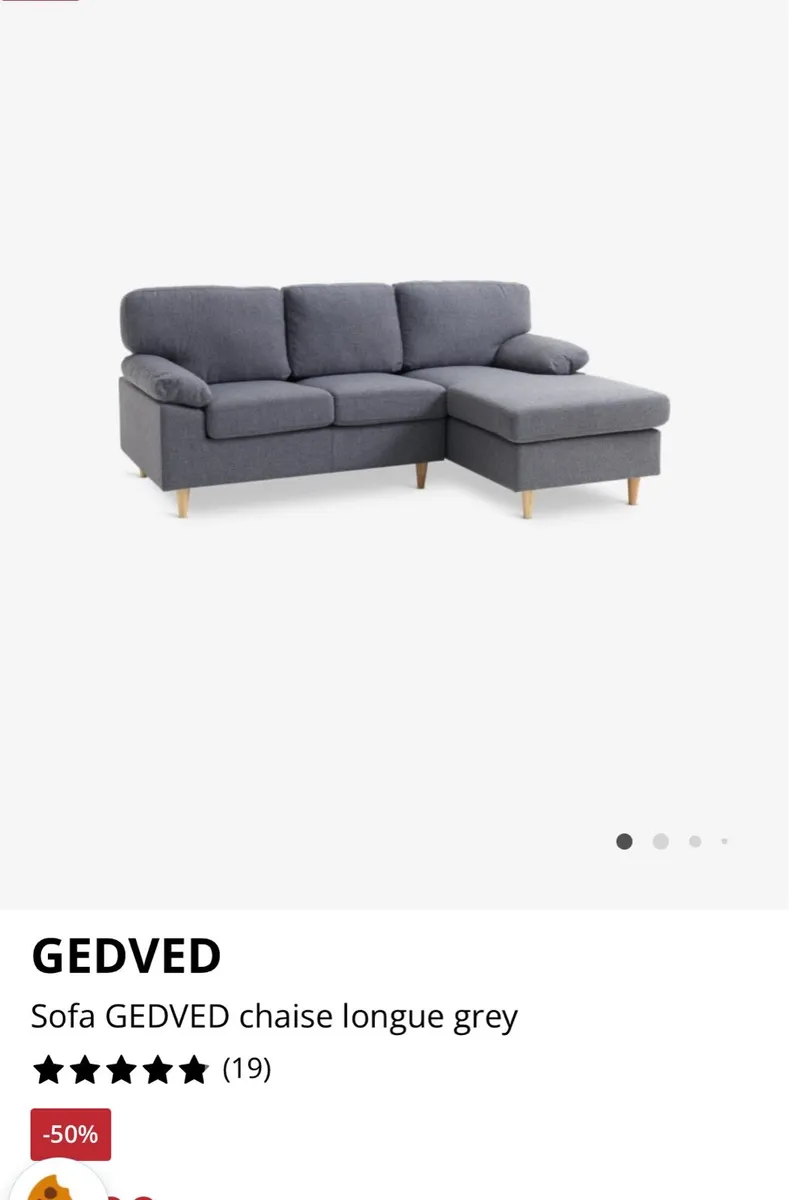Open the GEDVED product title

point(127,956)
